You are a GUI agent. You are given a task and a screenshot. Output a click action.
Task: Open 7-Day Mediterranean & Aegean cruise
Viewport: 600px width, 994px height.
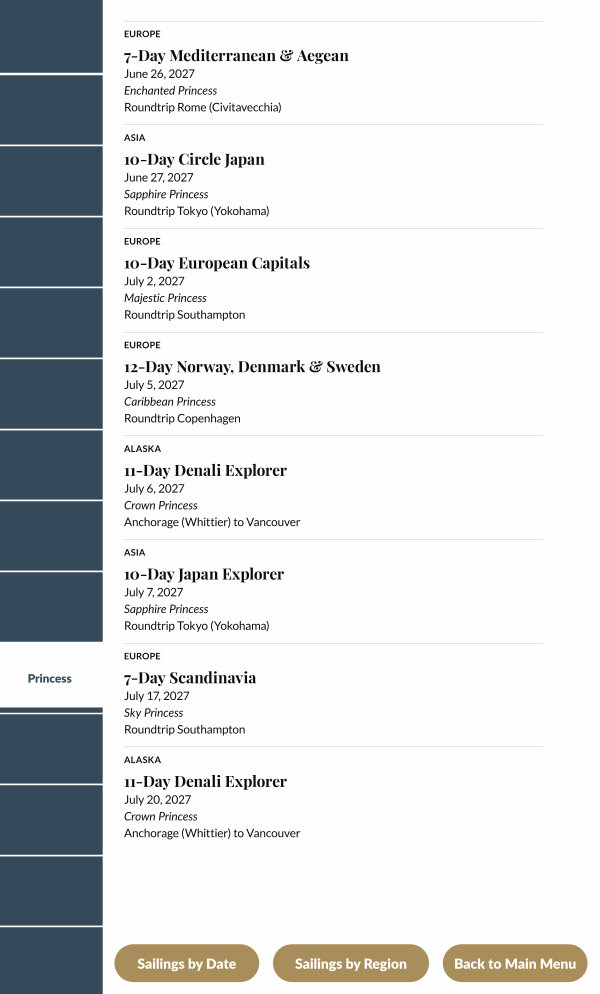236,56
